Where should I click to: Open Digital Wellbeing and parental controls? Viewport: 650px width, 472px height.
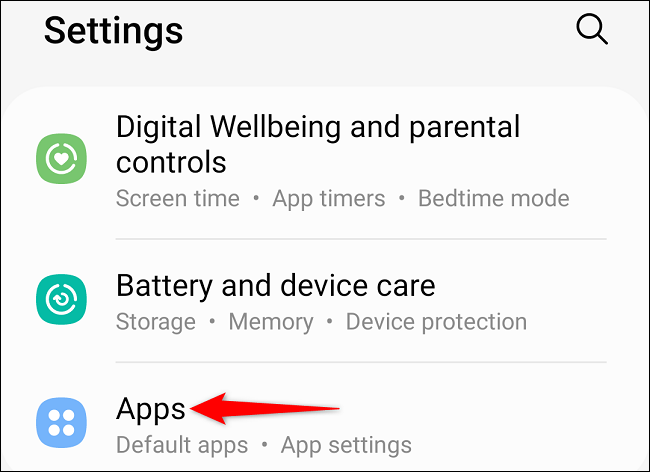(318, 160)
